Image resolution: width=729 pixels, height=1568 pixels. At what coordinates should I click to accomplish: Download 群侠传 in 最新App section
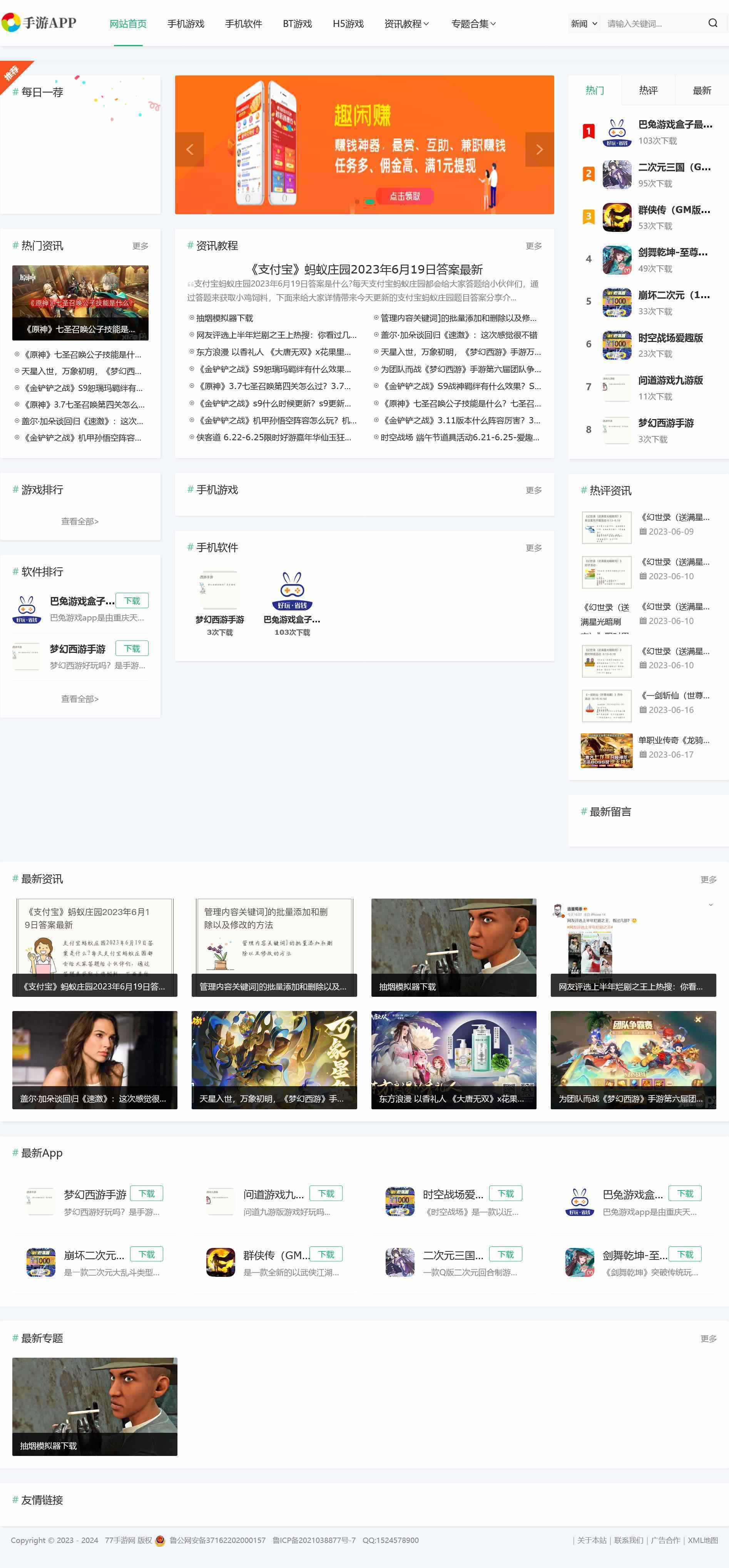coord(326,1254)
